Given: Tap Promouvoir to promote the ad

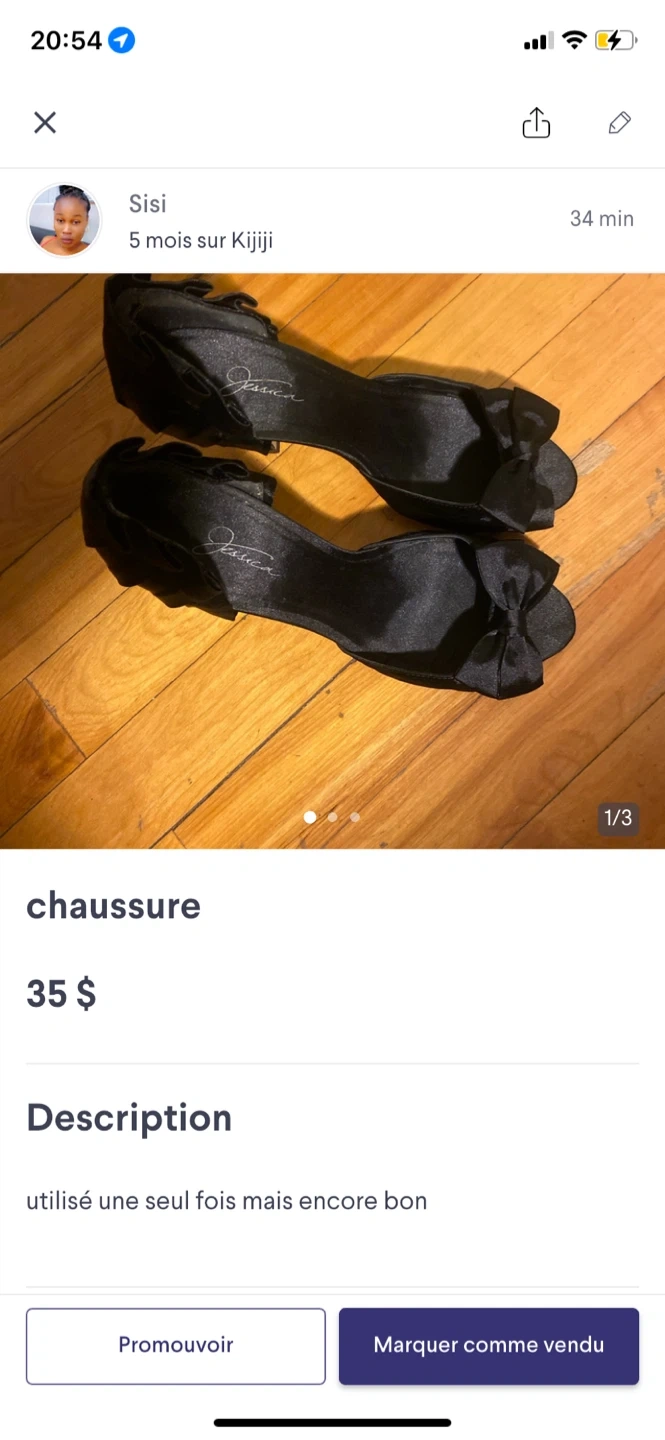Looking at the screenshot, I should pyautogui.click(x=176, y=1346).
